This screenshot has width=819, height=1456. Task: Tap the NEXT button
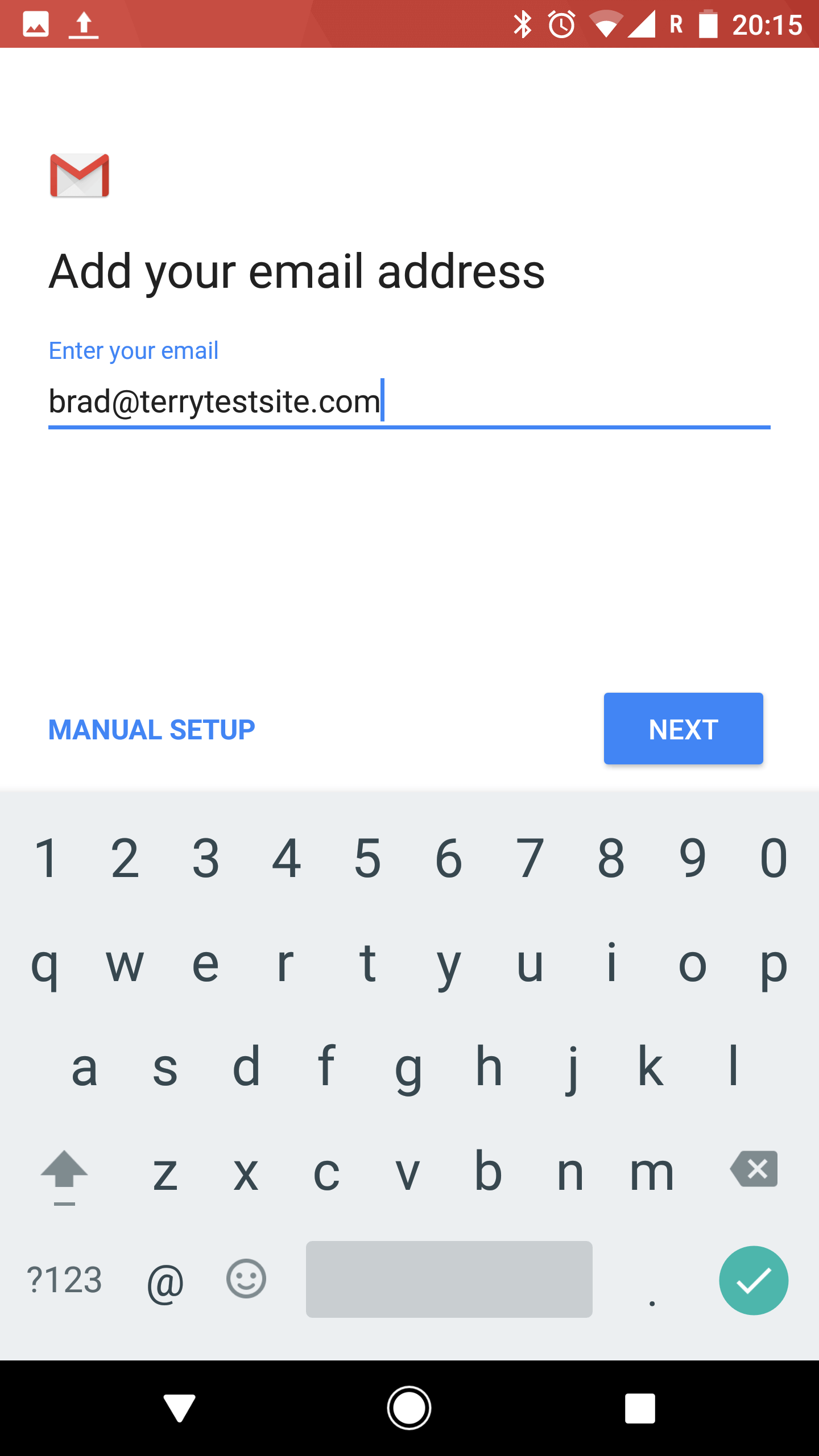(683, 729)
